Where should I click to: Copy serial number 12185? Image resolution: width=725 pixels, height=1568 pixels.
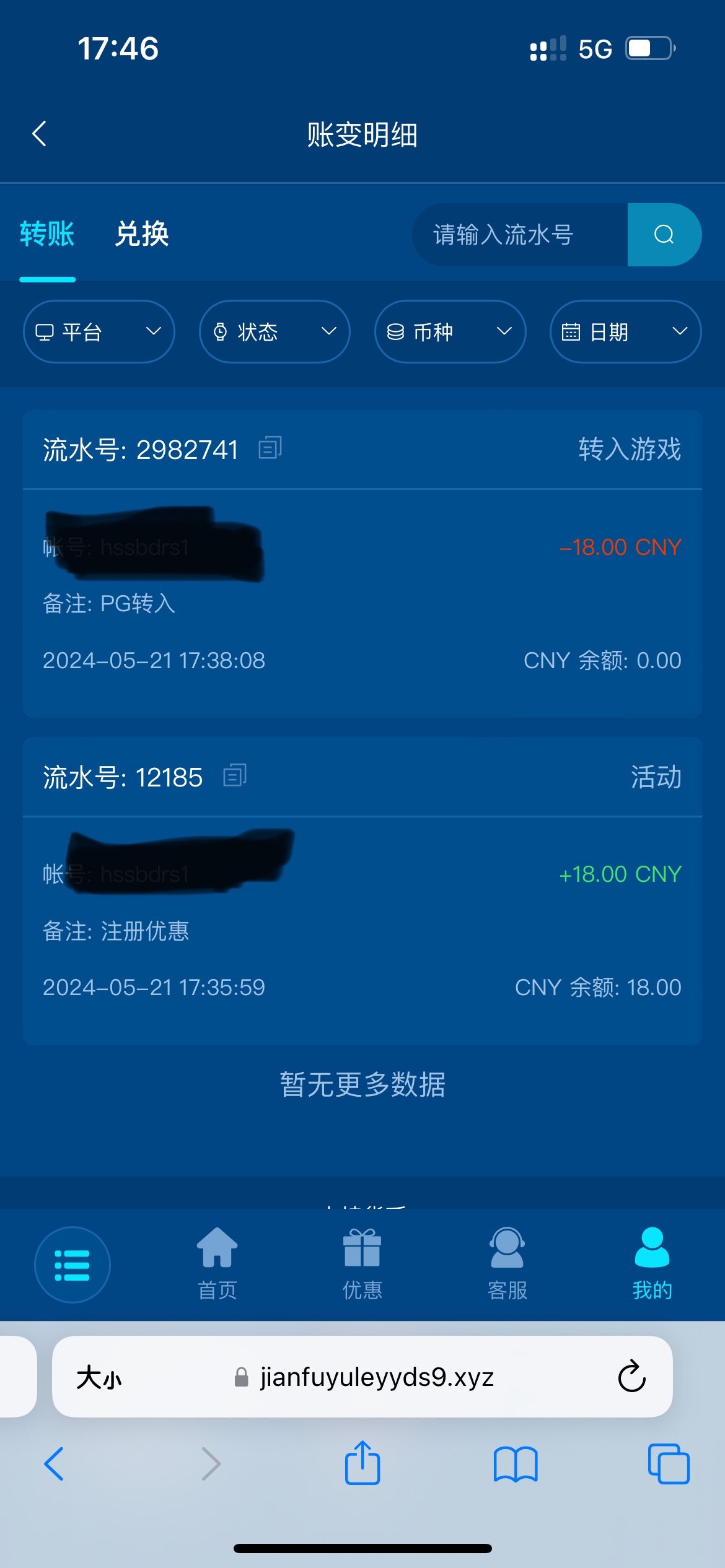235,775
